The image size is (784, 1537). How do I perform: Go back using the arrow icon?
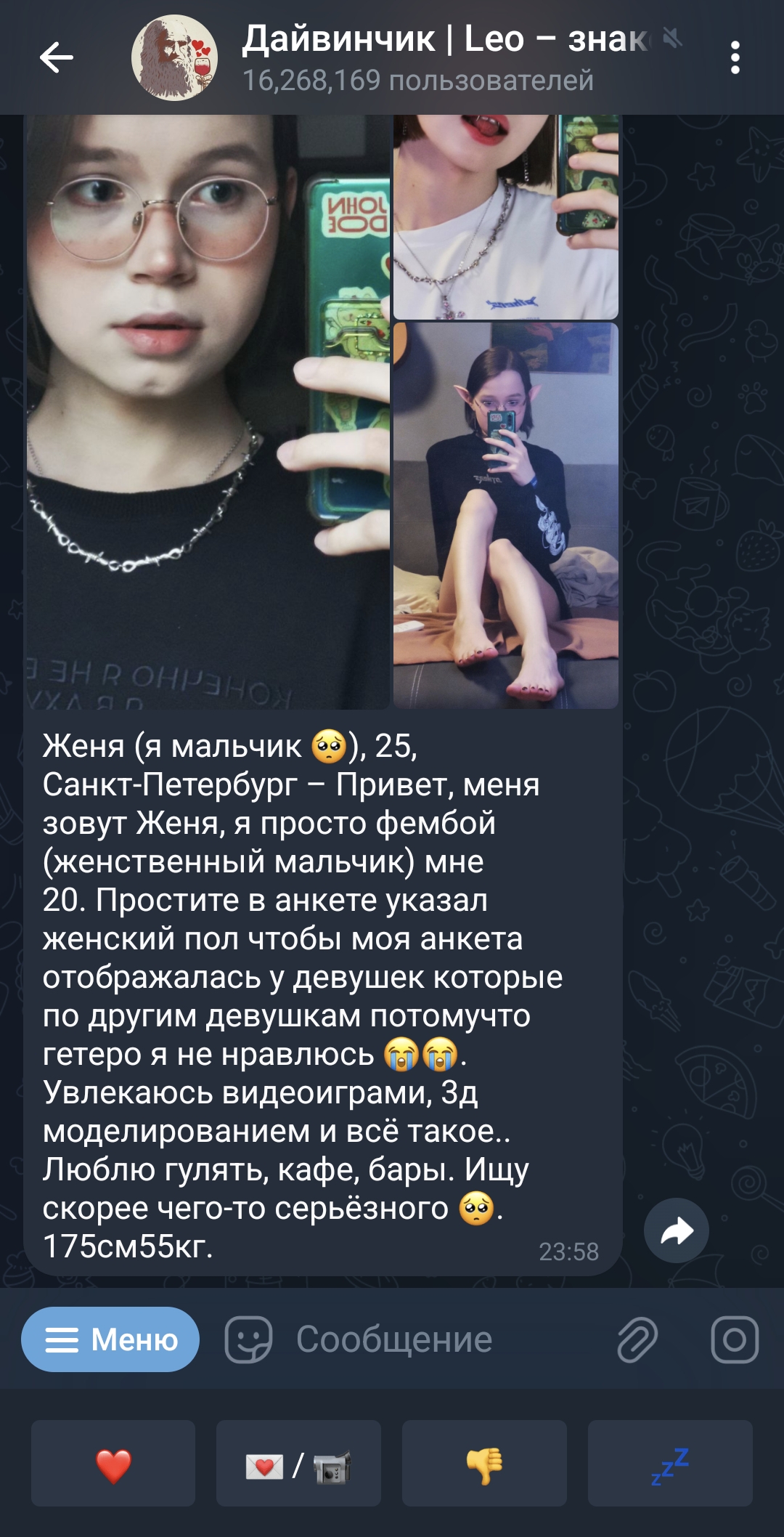[57, 57]
